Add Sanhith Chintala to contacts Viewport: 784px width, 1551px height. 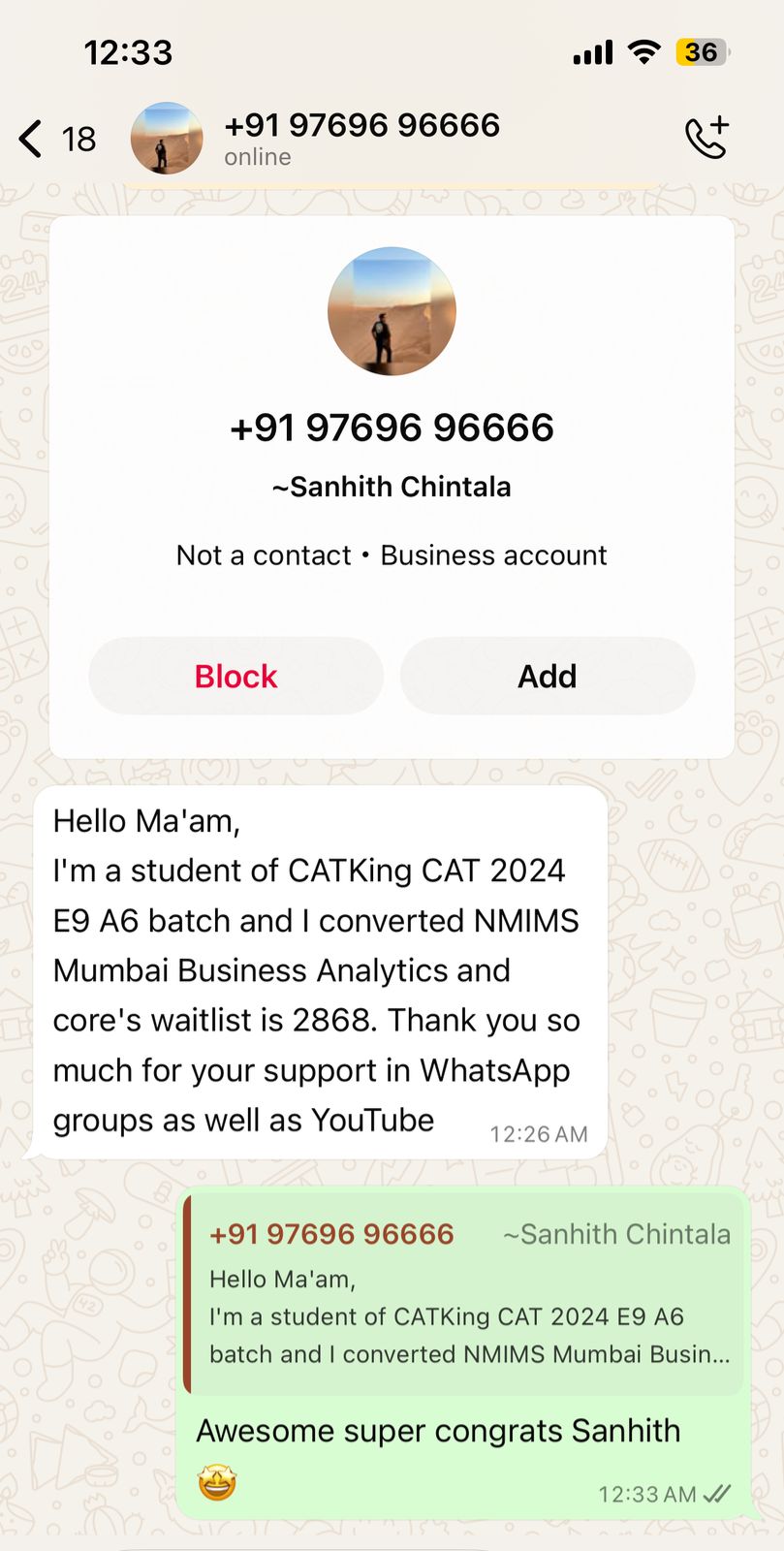[x=548, y=676]
